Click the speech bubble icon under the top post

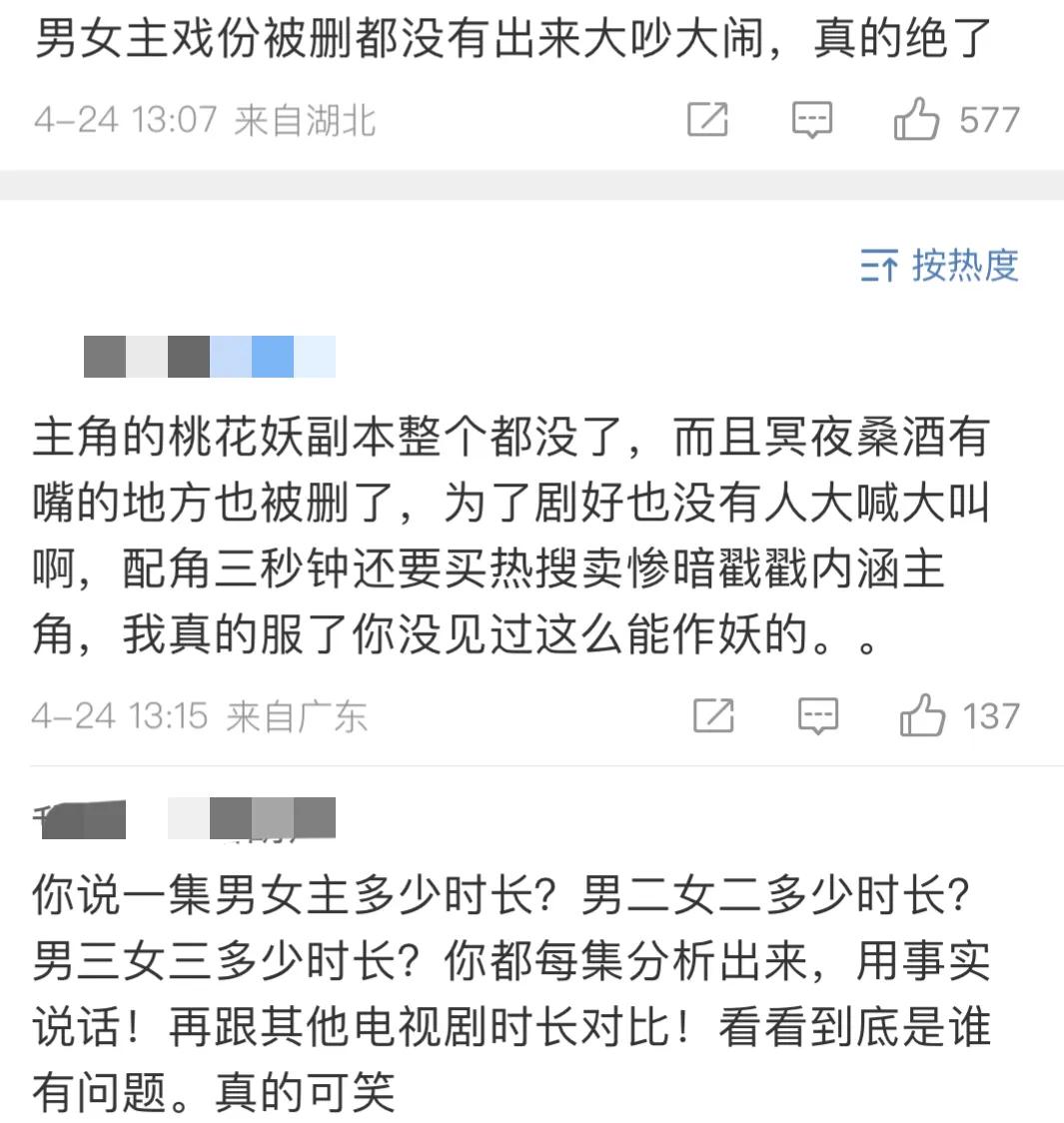814,119
